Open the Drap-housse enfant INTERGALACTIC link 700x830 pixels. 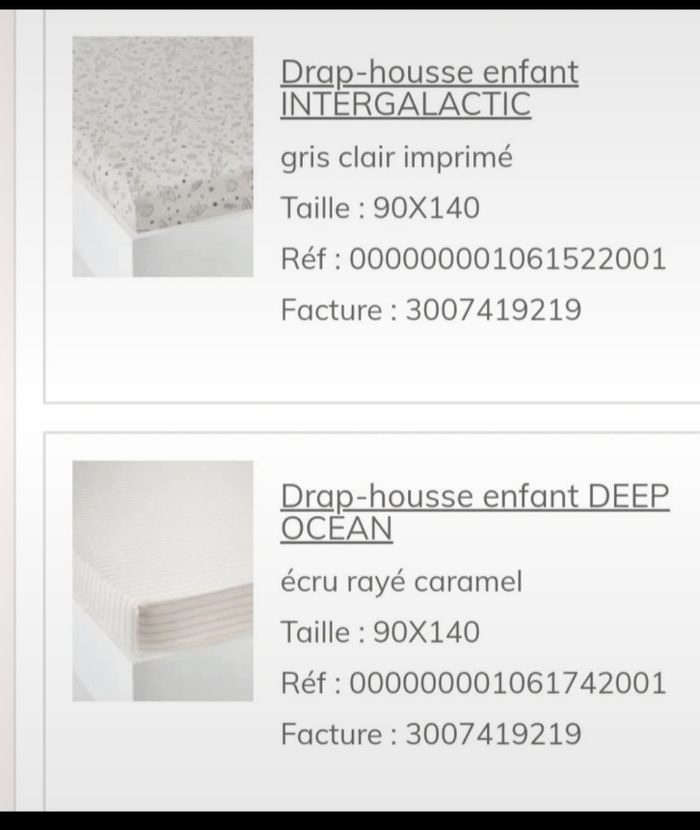(x=429, y=88)
